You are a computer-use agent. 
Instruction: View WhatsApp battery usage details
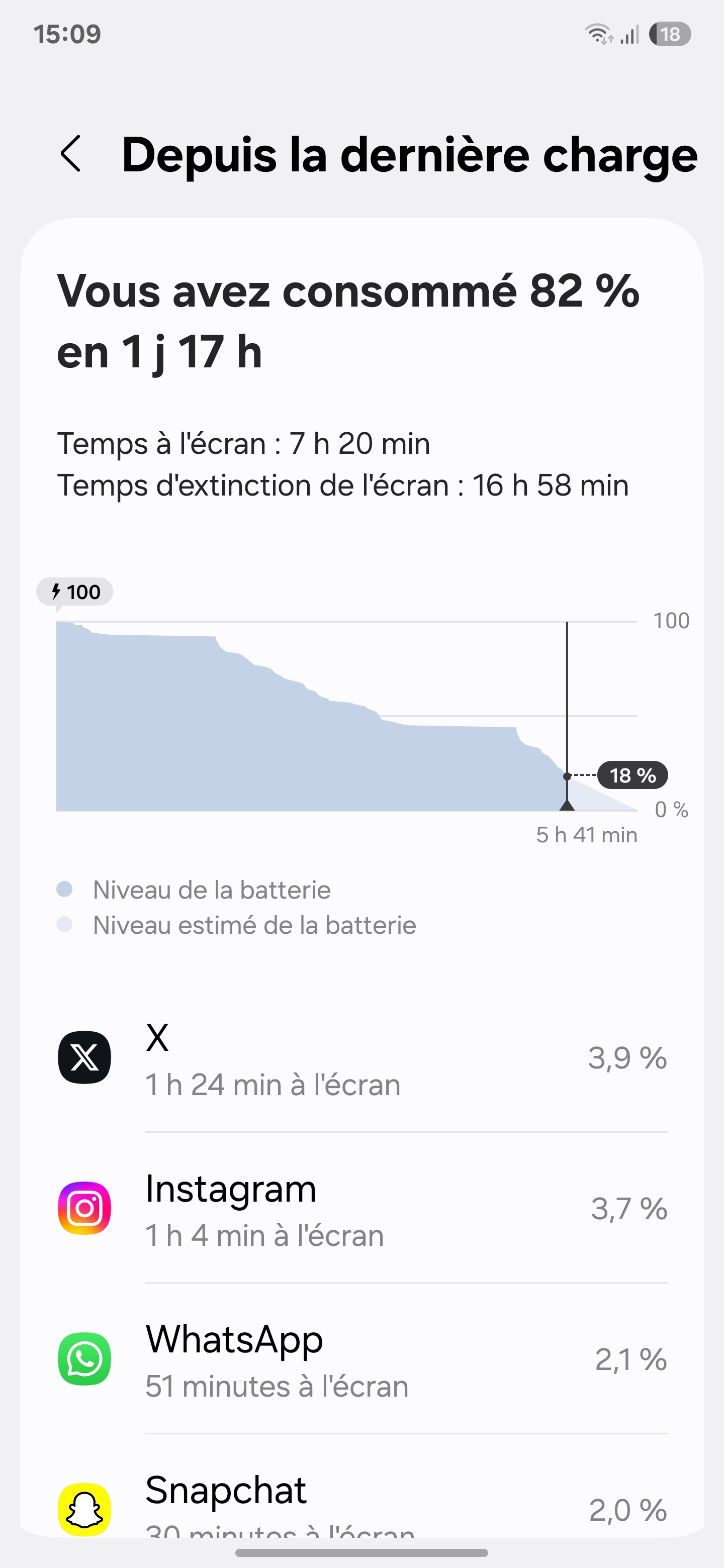pos(361,1360)
